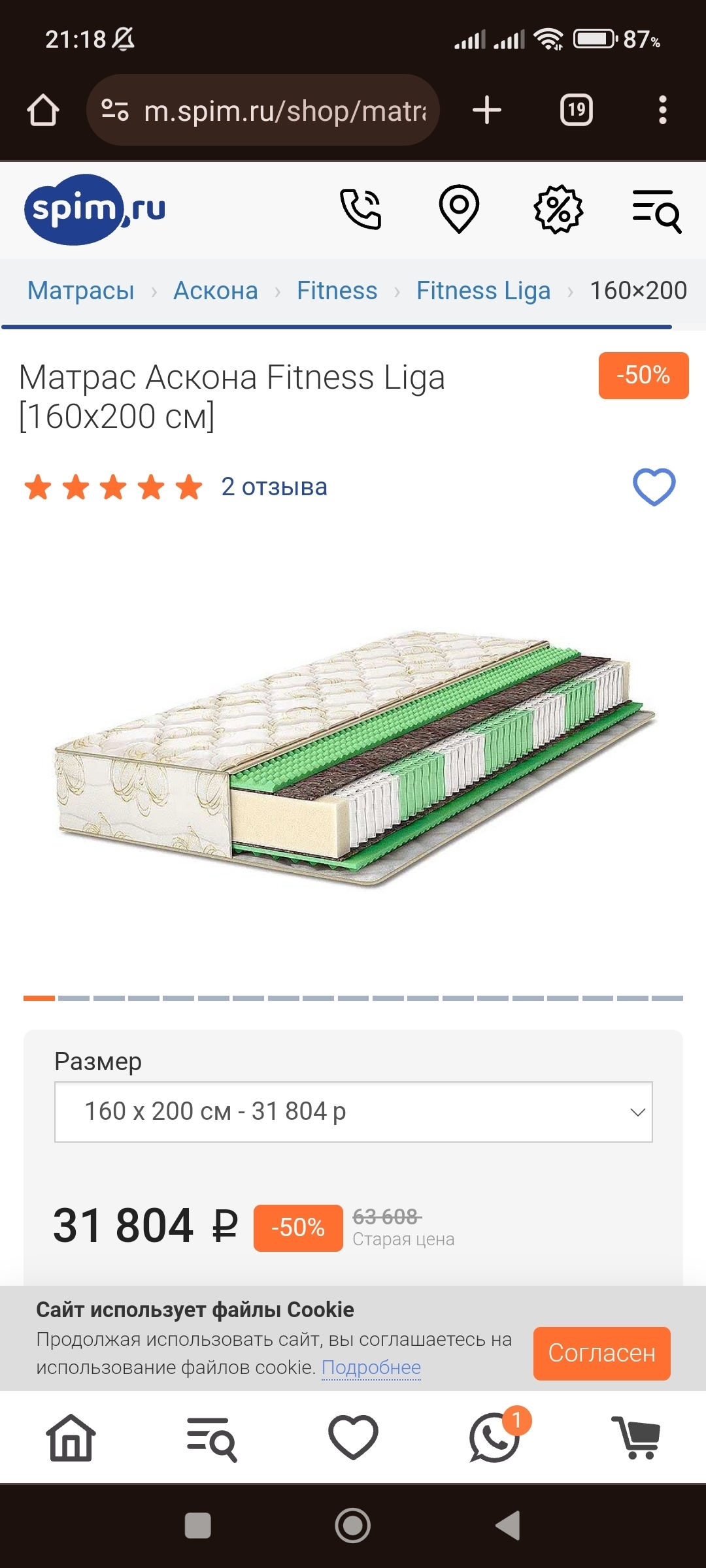
Task: Open the 2 отзыва reviews link
Action: (275, 487)
